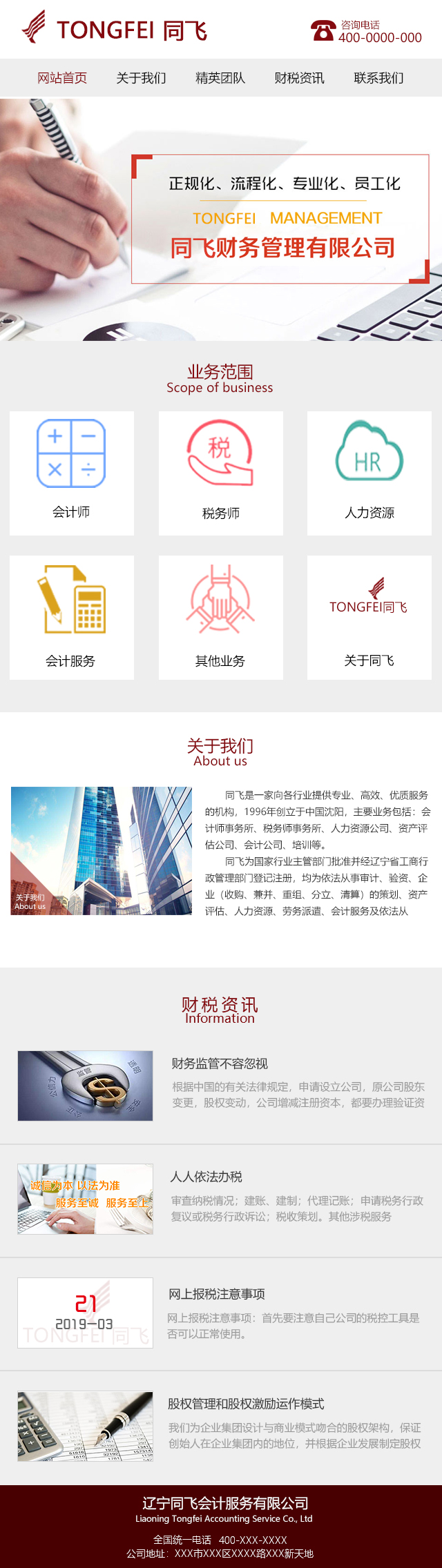Open the 财税资讯 navigation item
442x1568 pixels.
coord(299,78)
